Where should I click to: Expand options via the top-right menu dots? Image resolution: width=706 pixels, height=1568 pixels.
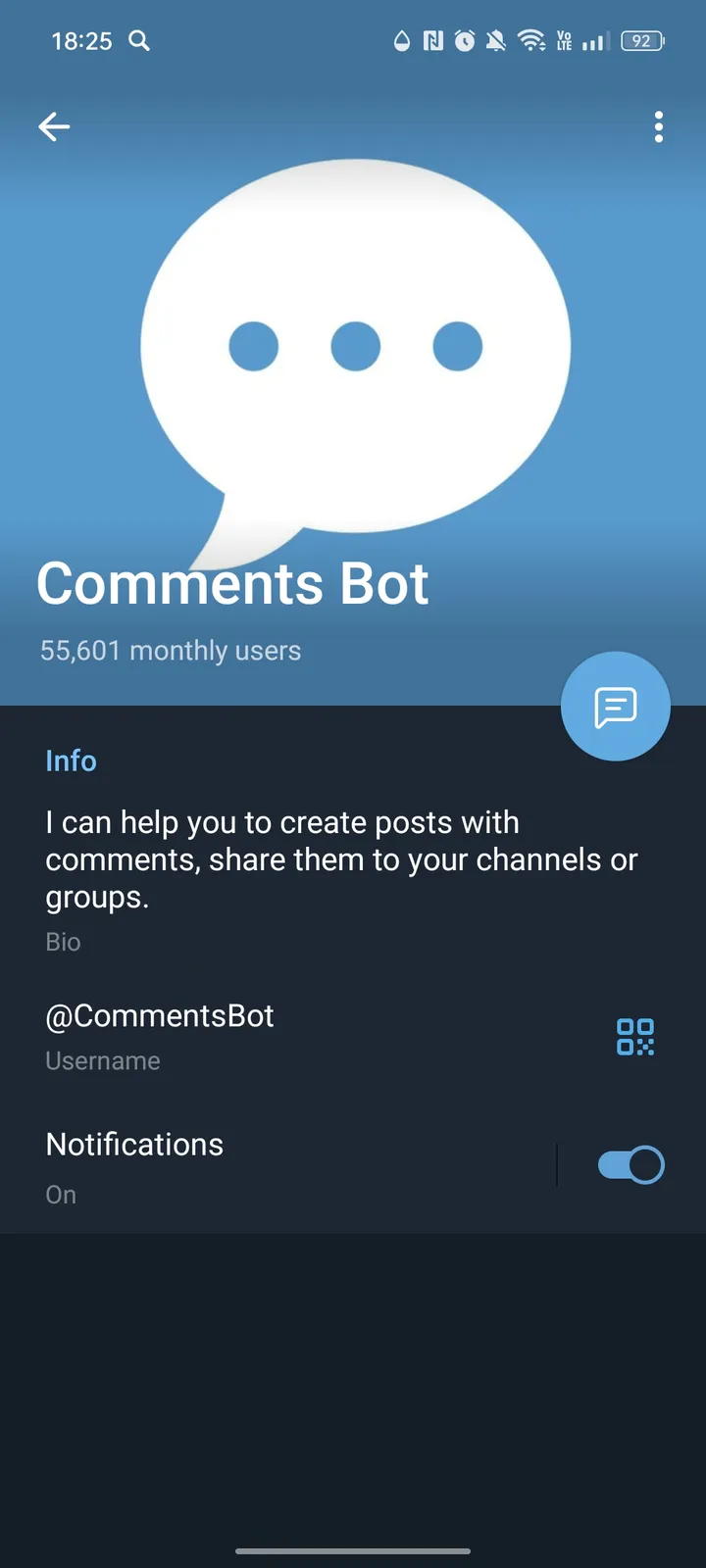[658, 126]
